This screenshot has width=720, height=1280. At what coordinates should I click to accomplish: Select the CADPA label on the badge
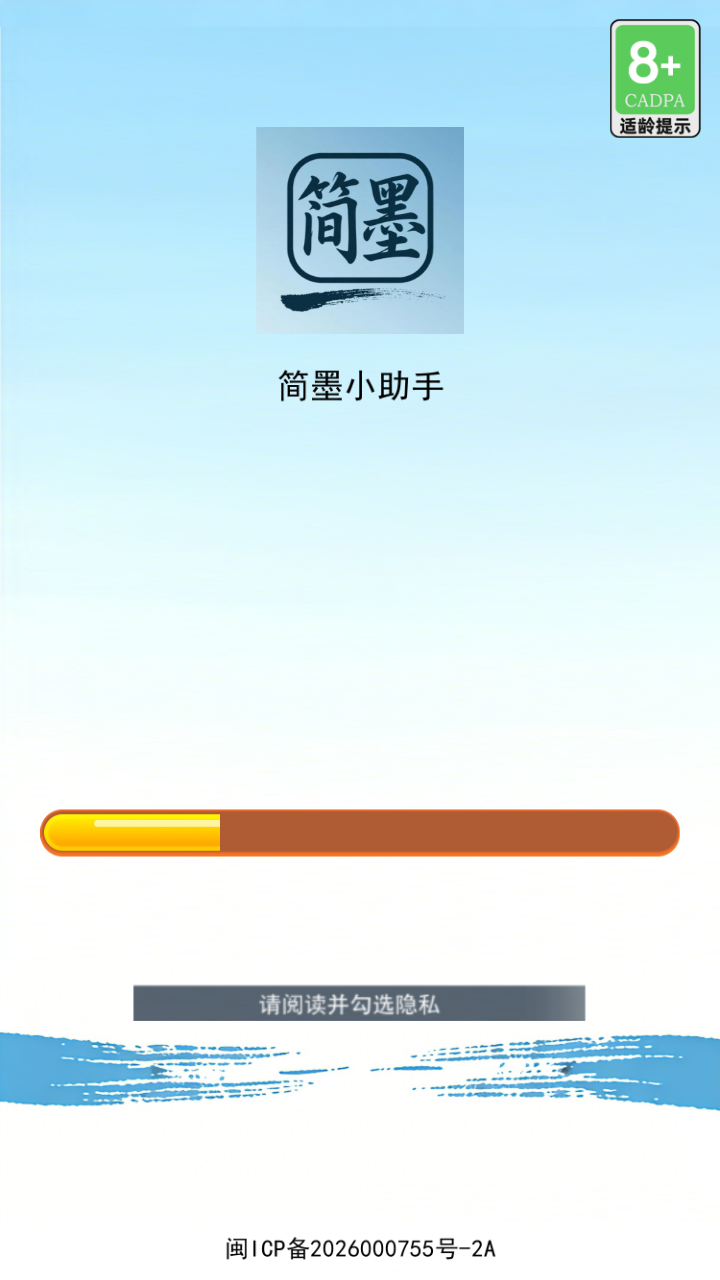(x=655, y=98)
